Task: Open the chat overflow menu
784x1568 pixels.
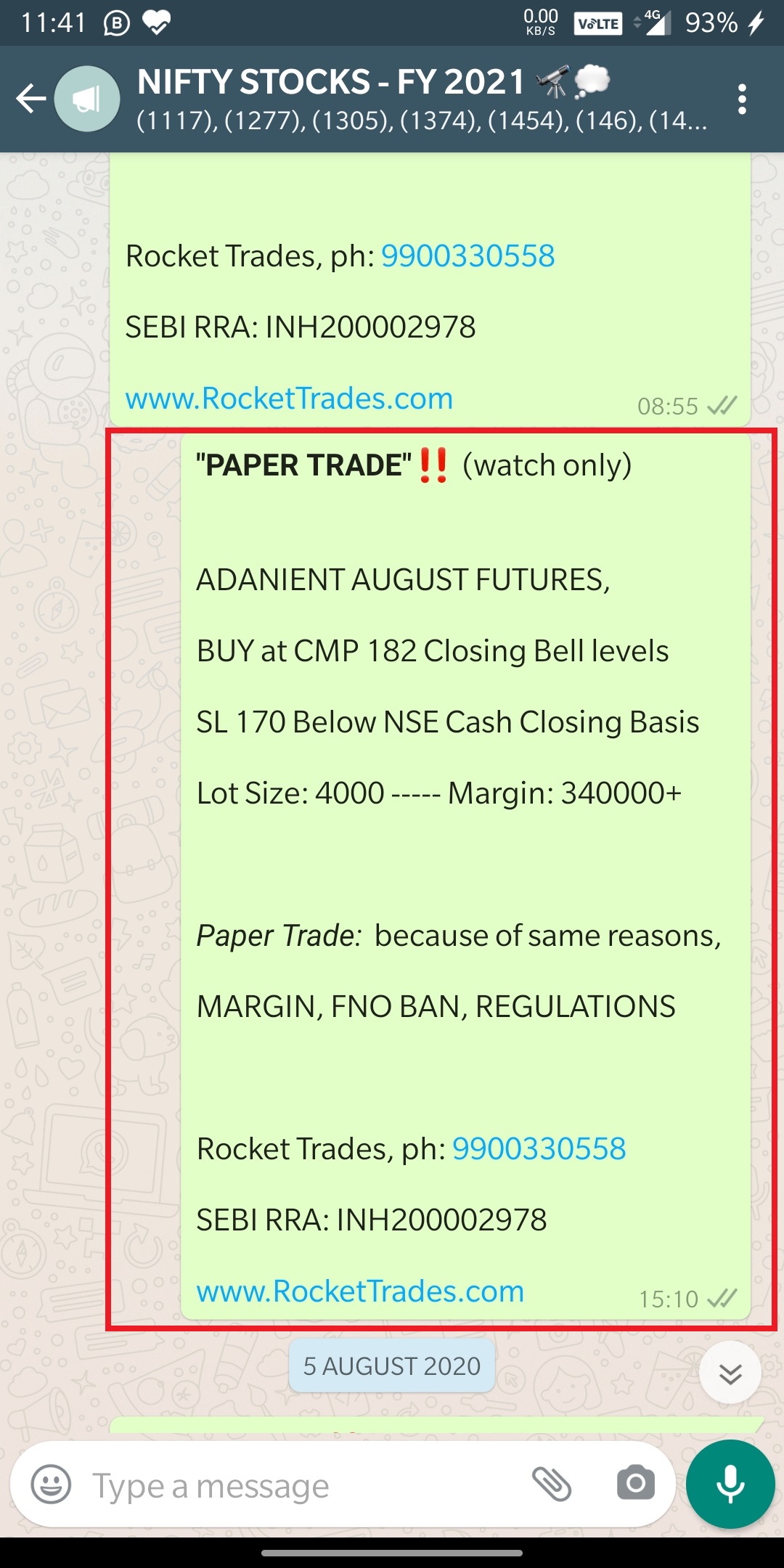Action: click(741, 99)
